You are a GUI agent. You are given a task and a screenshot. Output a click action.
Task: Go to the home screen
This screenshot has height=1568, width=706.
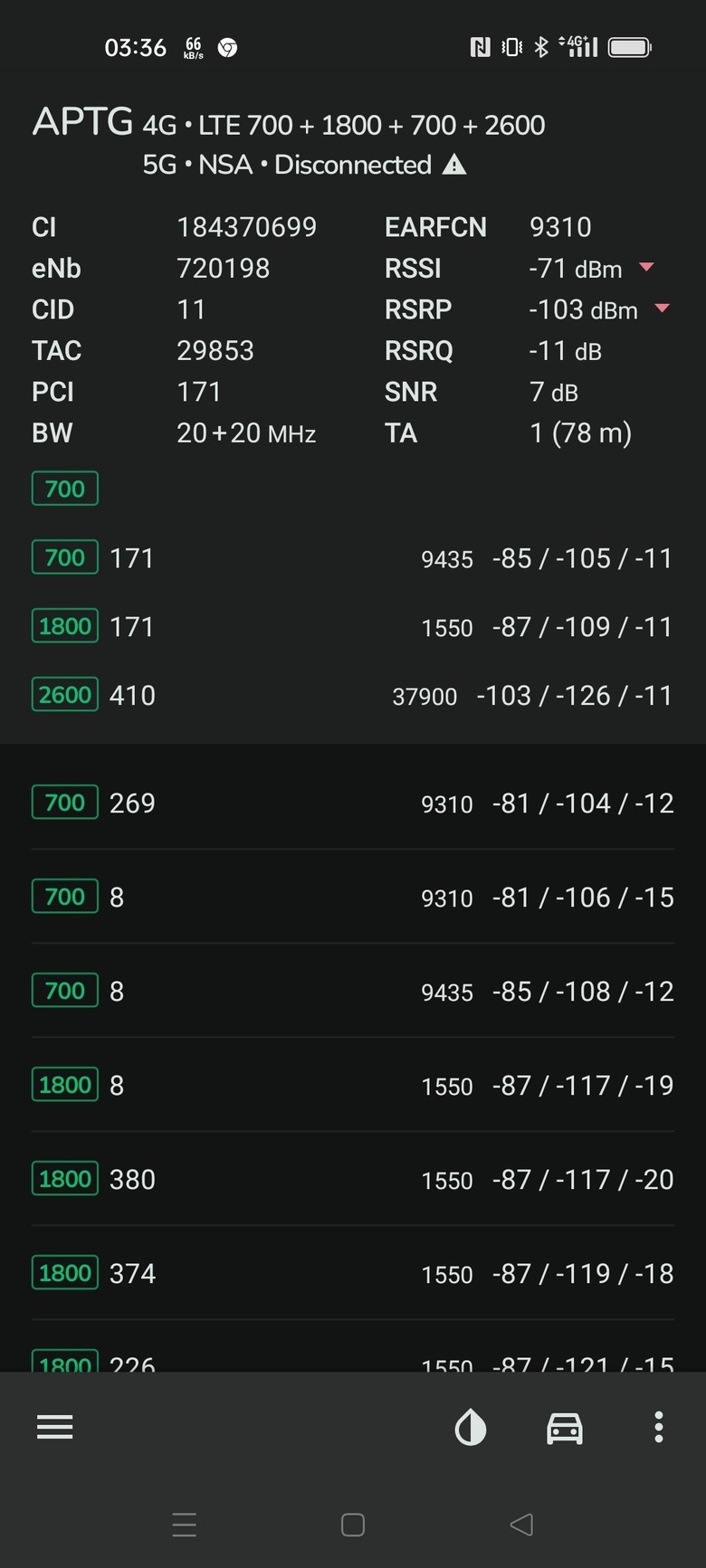(353, 1525)
